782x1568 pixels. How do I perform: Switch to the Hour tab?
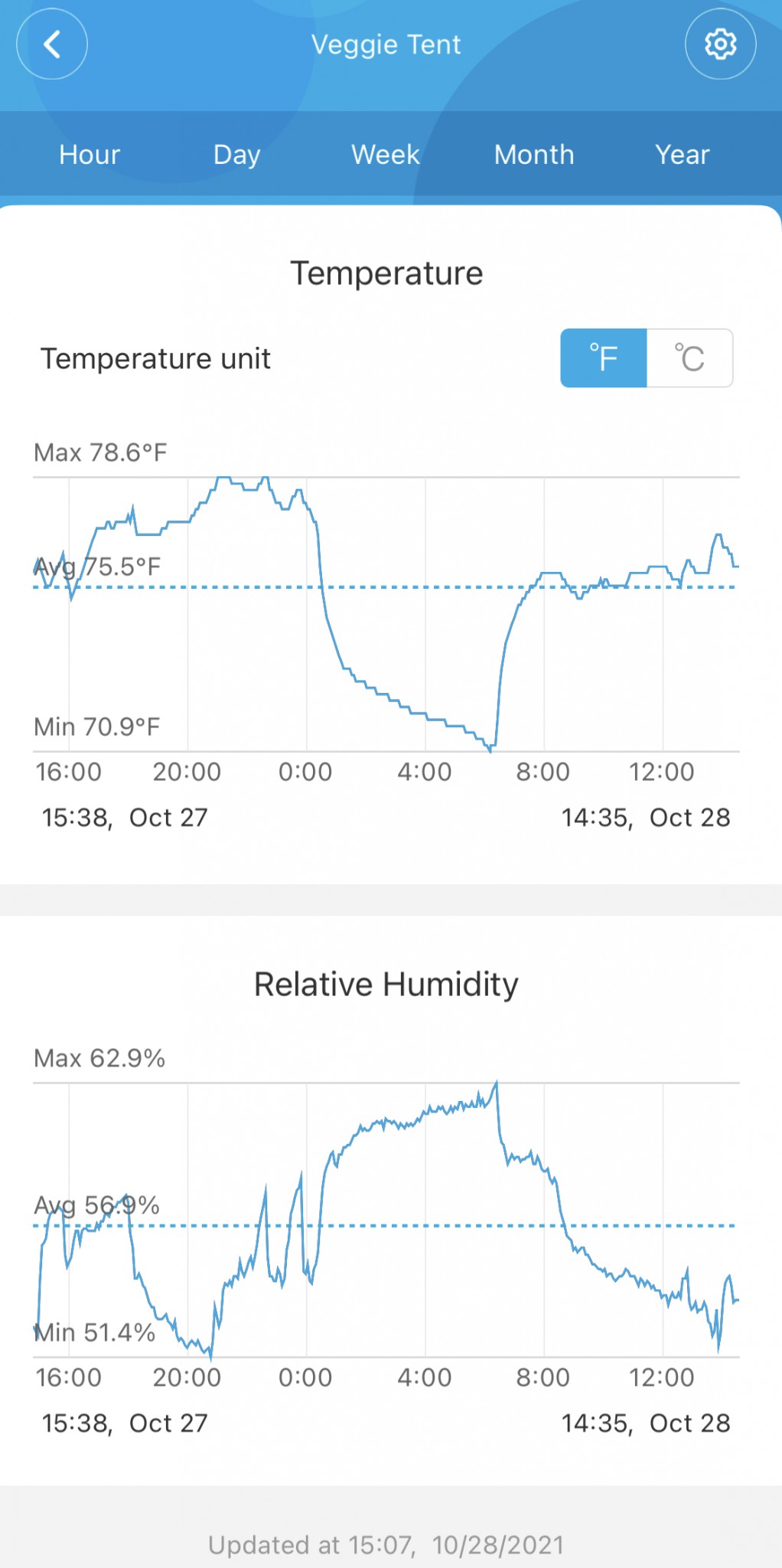click(x=90, y=155)
